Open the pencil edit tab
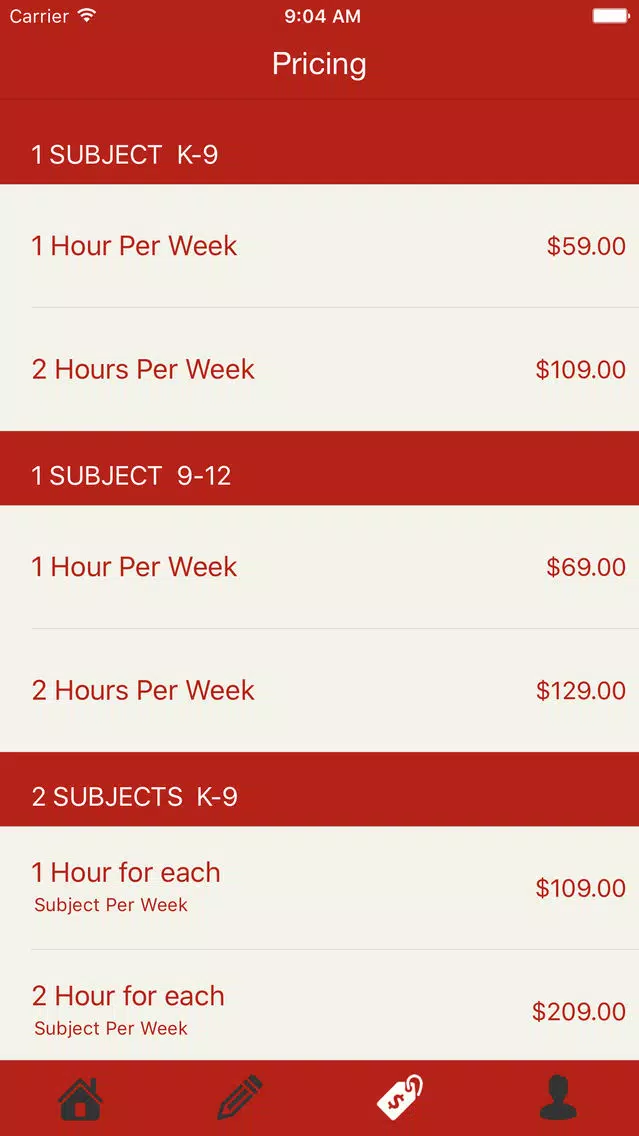 tap(240, 1098)
